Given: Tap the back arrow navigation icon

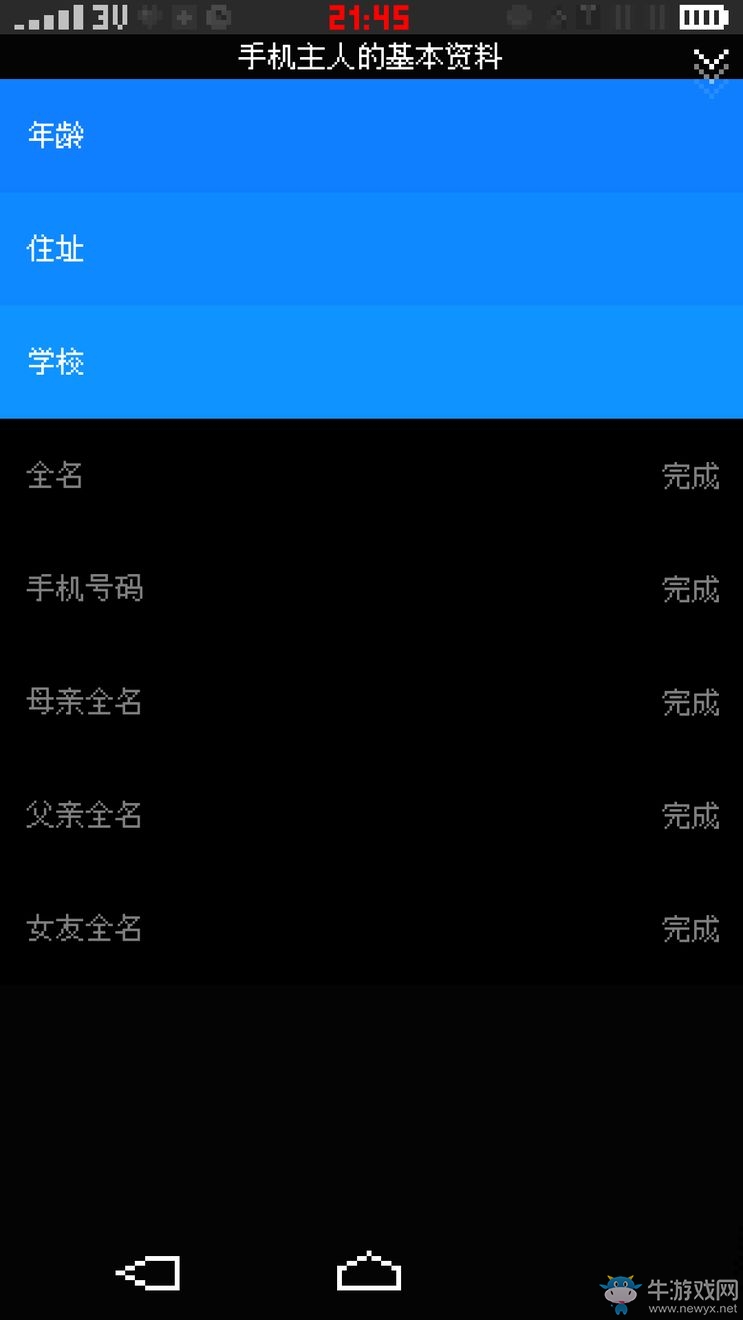Looking at the screenshot, I should click(x=146, y=1271).
